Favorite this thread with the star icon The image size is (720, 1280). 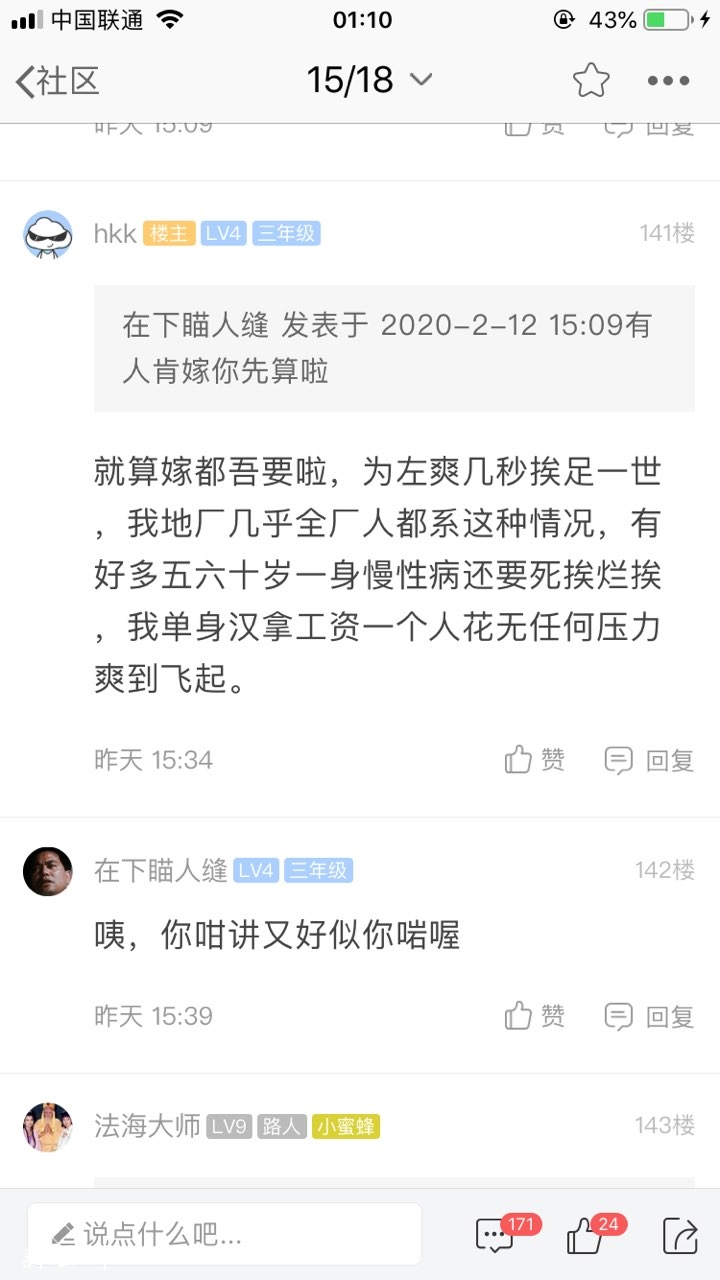click(591, 81)
